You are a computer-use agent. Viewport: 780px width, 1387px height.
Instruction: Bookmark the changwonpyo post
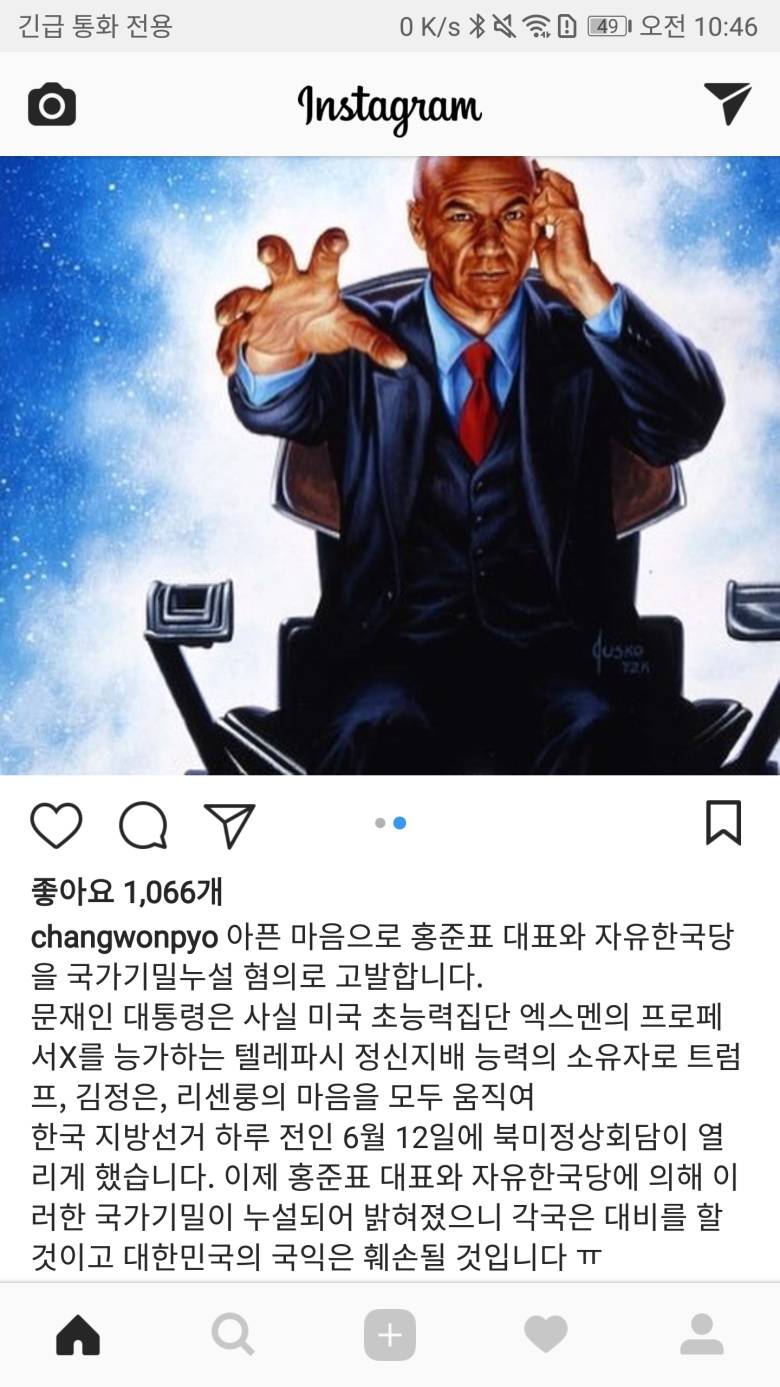[x=723, y=823]
